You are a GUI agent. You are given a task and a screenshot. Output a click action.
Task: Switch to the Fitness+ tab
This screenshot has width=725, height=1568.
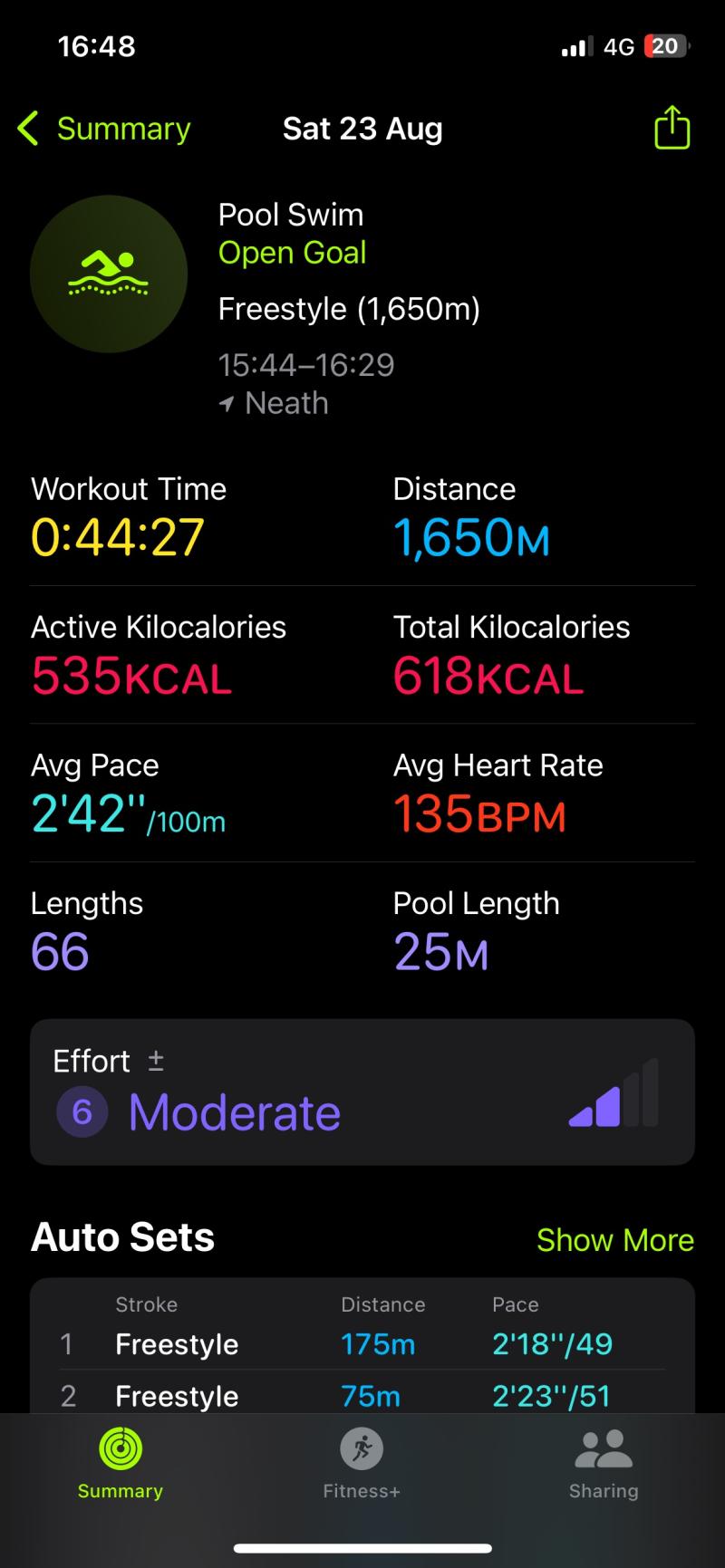pyautogui.click(x=362, y=1465)
